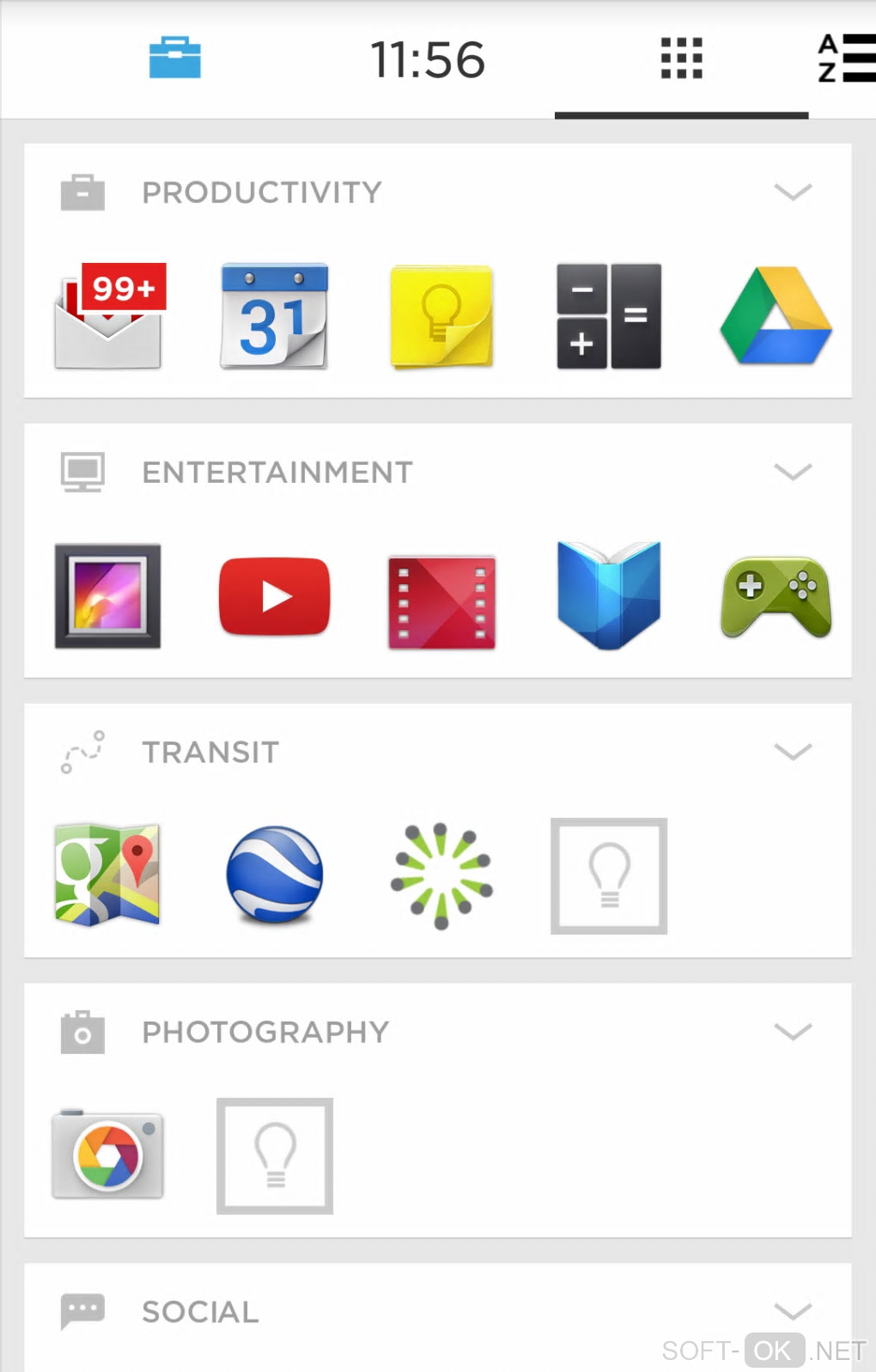The image size is (876, 1372).
Task: Launch the Calendar app
Action: [275, 317]
